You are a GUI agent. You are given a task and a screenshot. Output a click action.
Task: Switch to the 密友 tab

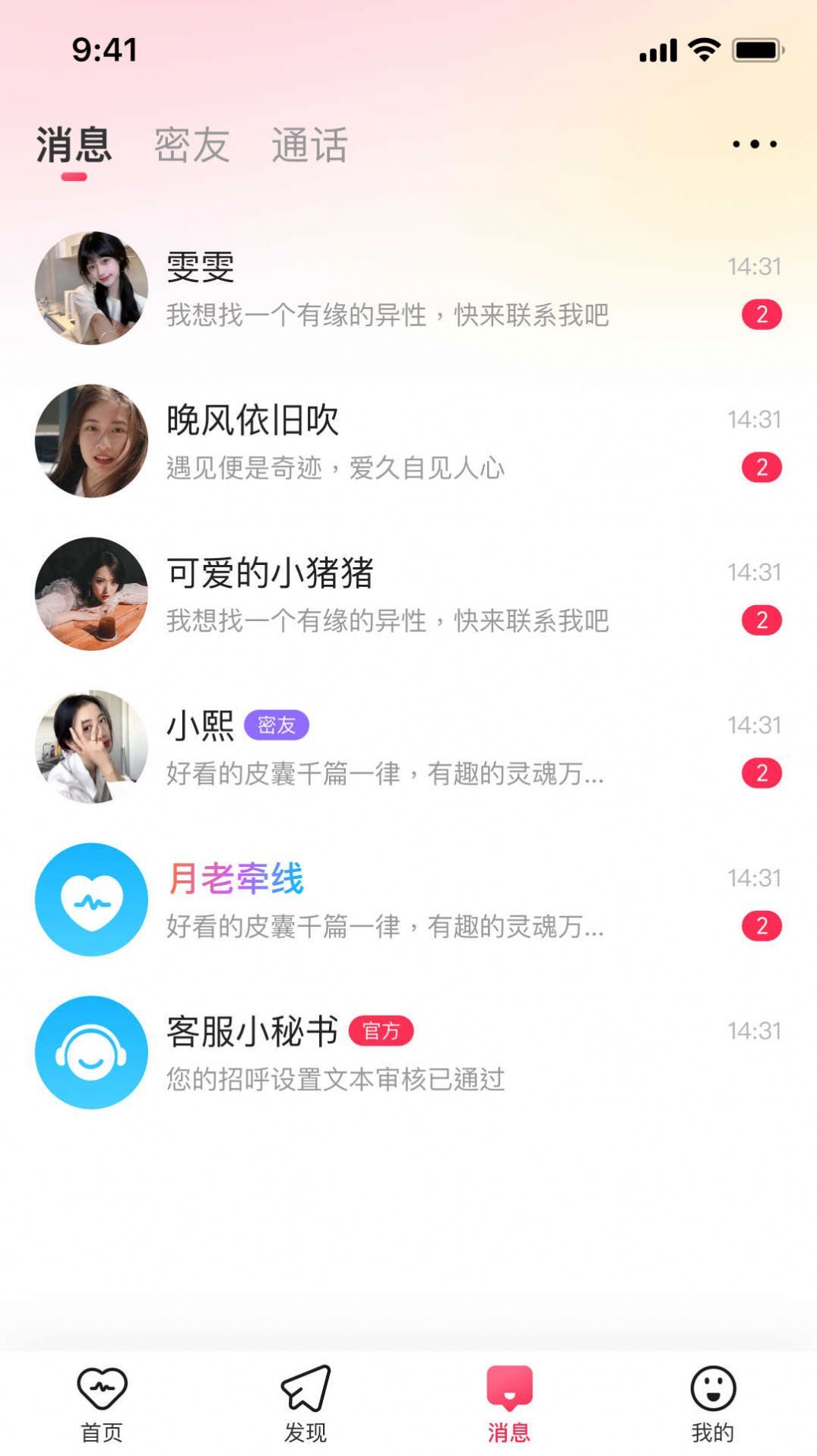click(x=192, y=144)
